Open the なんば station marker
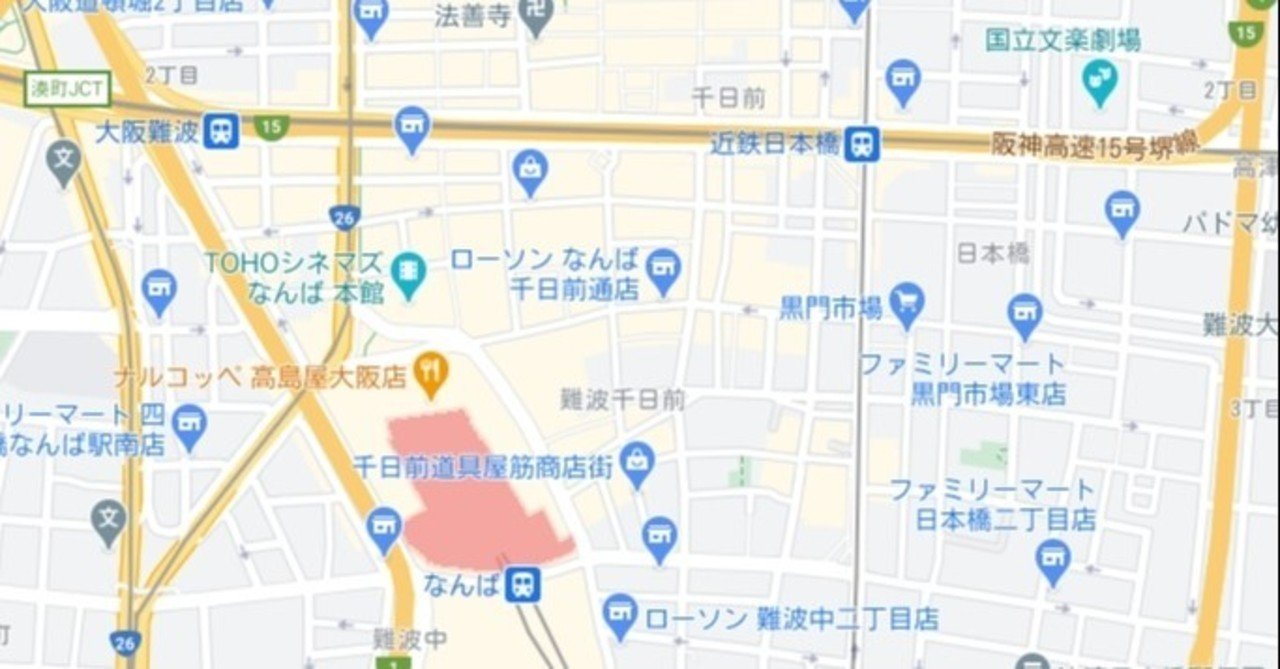The image size is (1280, 669). pos(522,583)
